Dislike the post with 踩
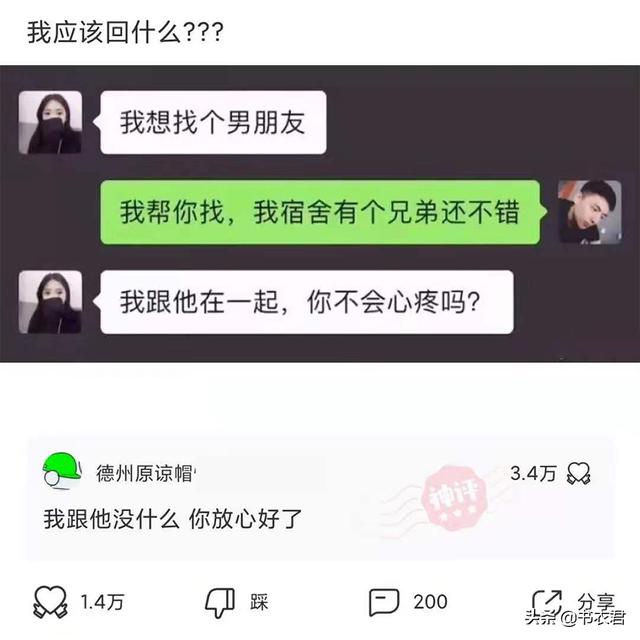 220,602
